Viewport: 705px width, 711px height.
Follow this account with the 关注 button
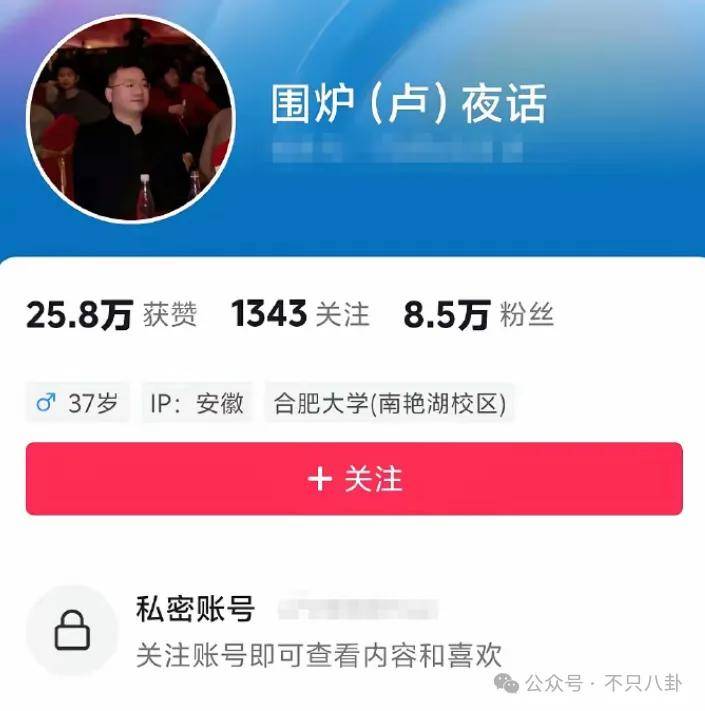(x=353, y=479)
